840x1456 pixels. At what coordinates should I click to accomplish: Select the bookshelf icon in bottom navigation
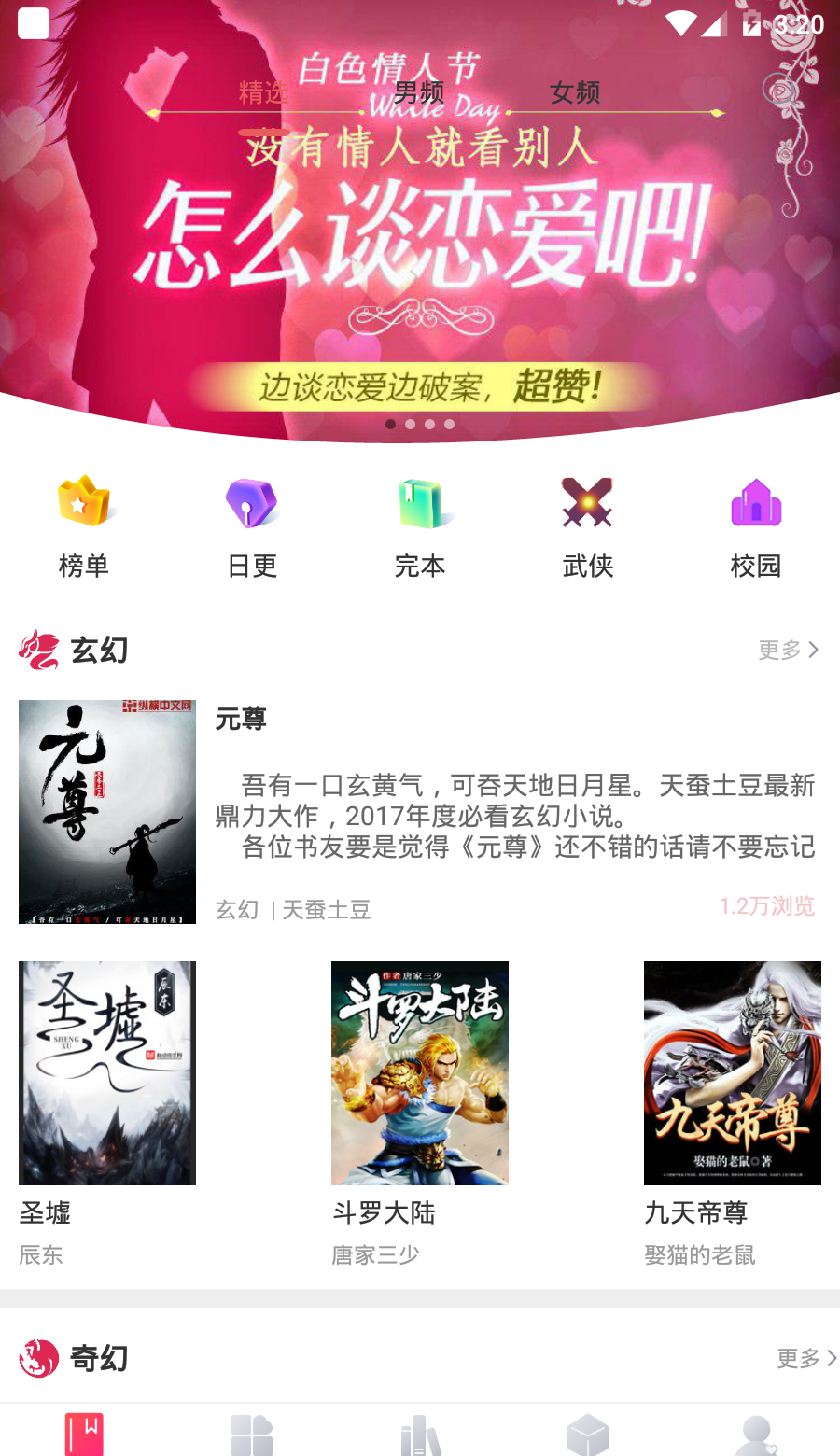coord(84,1433)
